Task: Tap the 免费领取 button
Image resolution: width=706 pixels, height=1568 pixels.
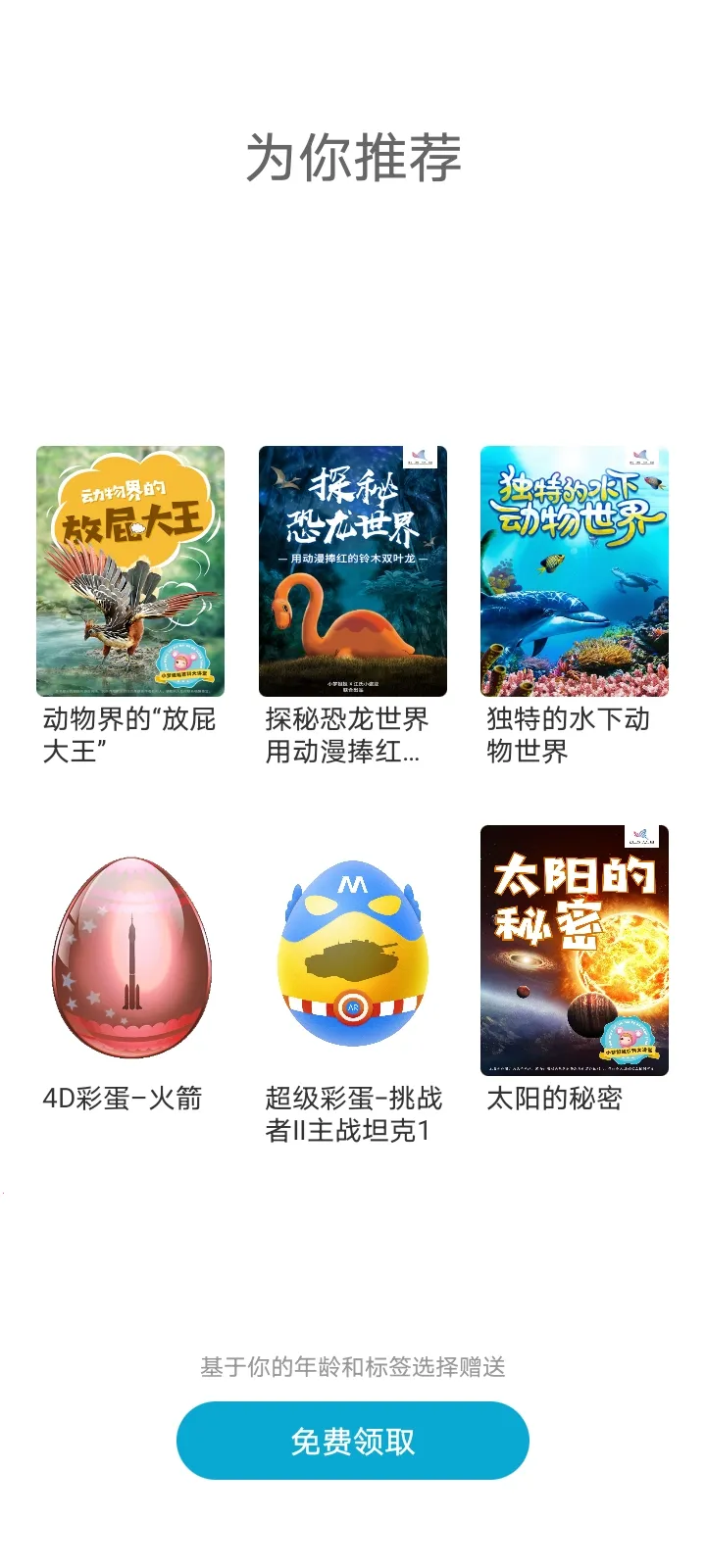Action: pos(353,1441)
